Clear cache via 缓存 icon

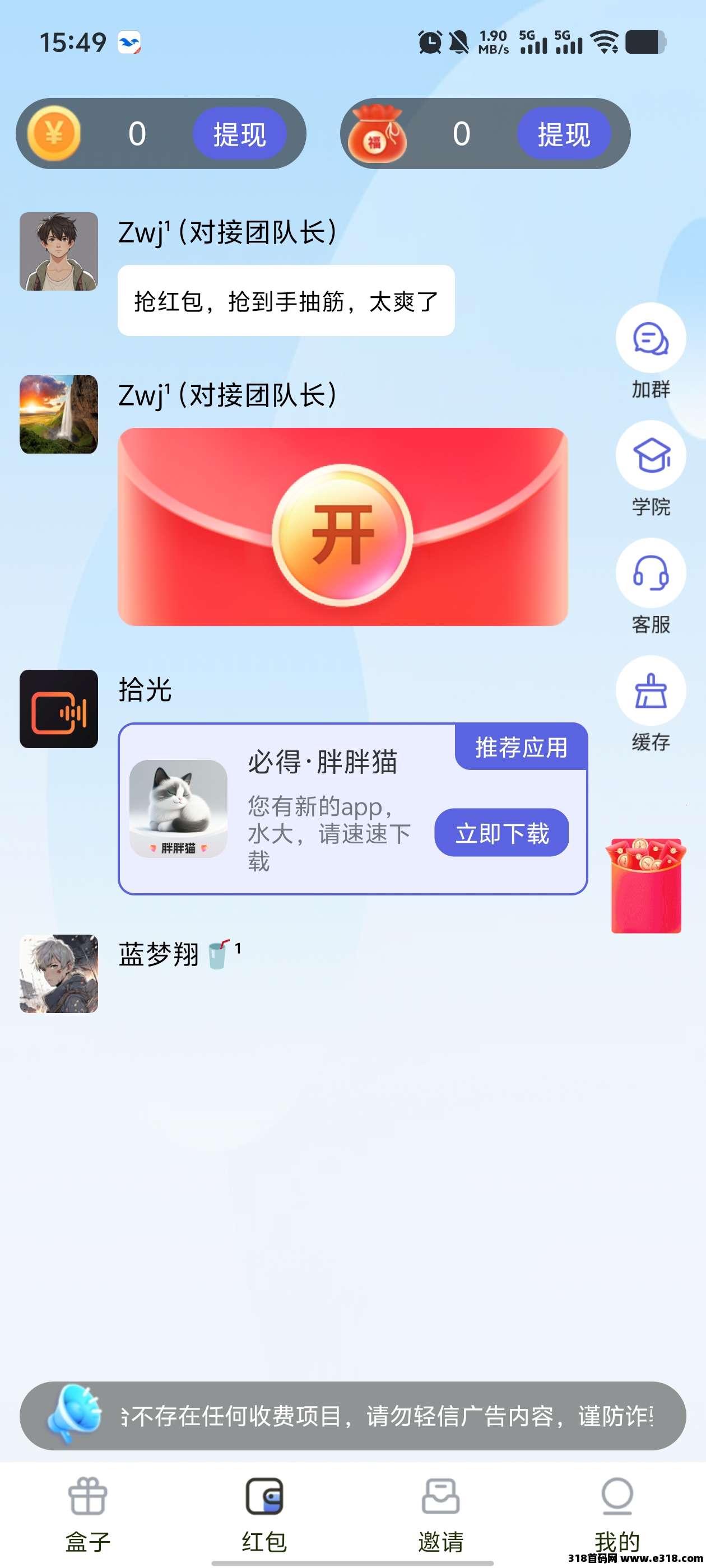[x=651, y=691]
